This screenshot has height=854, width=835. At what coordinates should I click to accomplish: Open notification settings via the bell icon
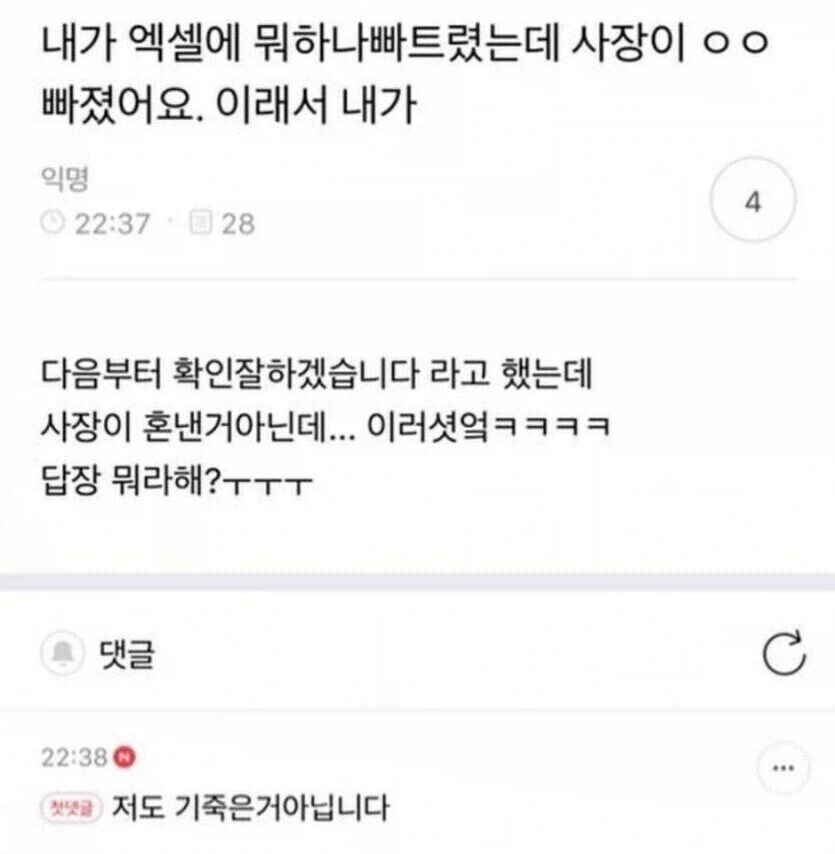(62, 653)
